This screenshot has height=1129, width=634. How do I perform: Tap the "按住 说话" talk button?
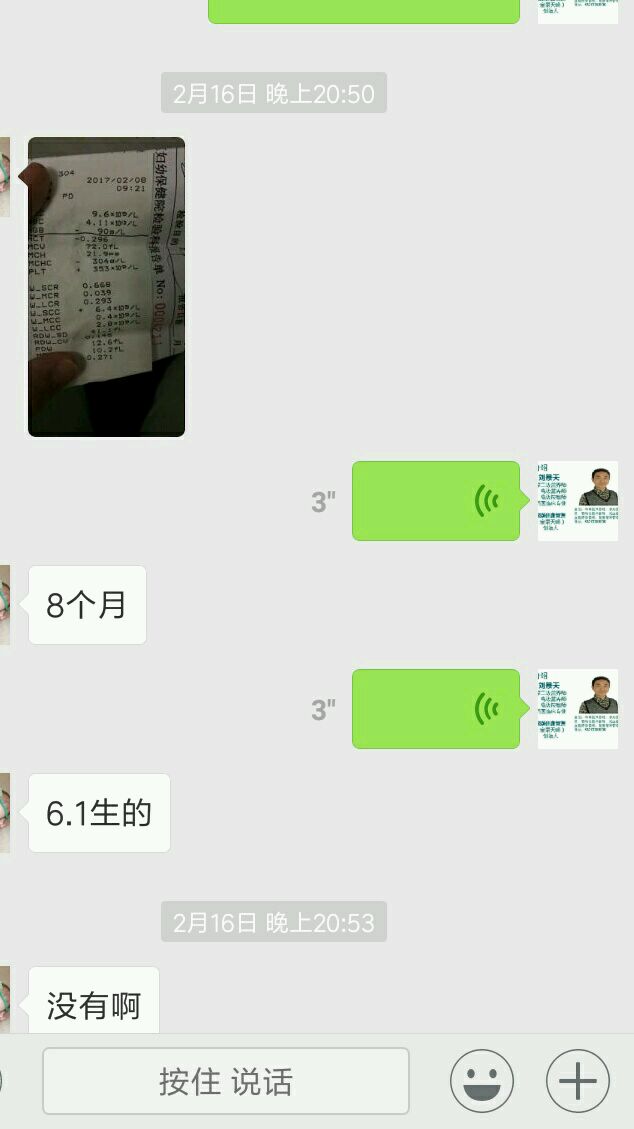tap(225, 1081)
